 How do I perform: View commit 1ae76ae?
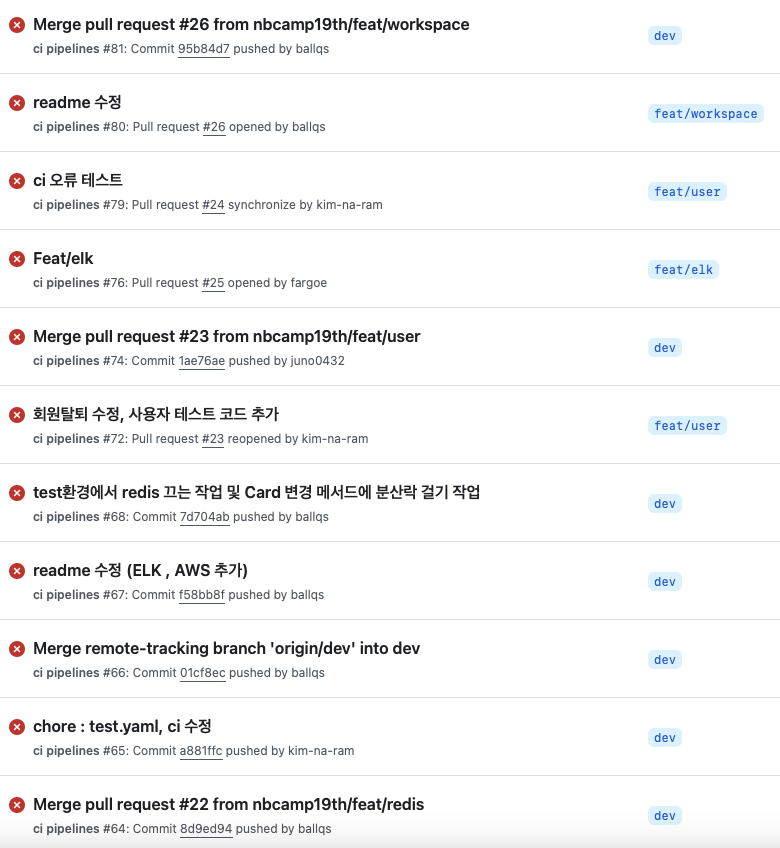(202, 361)
